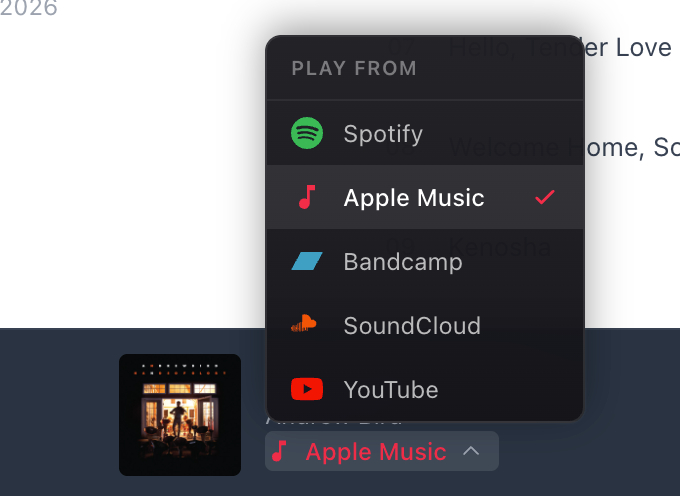680x496 pixels.
Task: Switch playback source to SoundCloud
Action: tap(411, 326)
